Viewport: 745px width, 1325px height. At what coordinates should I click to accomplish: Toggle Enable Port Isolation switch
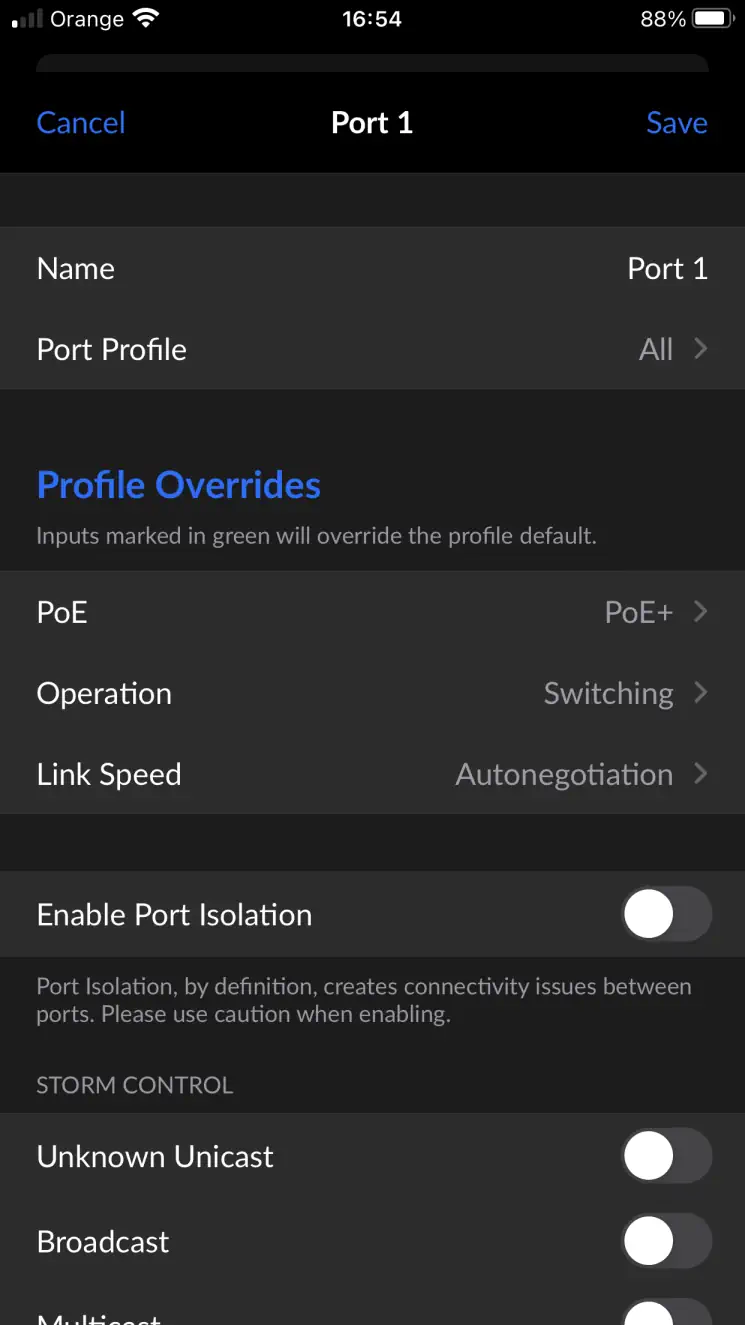click(x=666, y=915)
